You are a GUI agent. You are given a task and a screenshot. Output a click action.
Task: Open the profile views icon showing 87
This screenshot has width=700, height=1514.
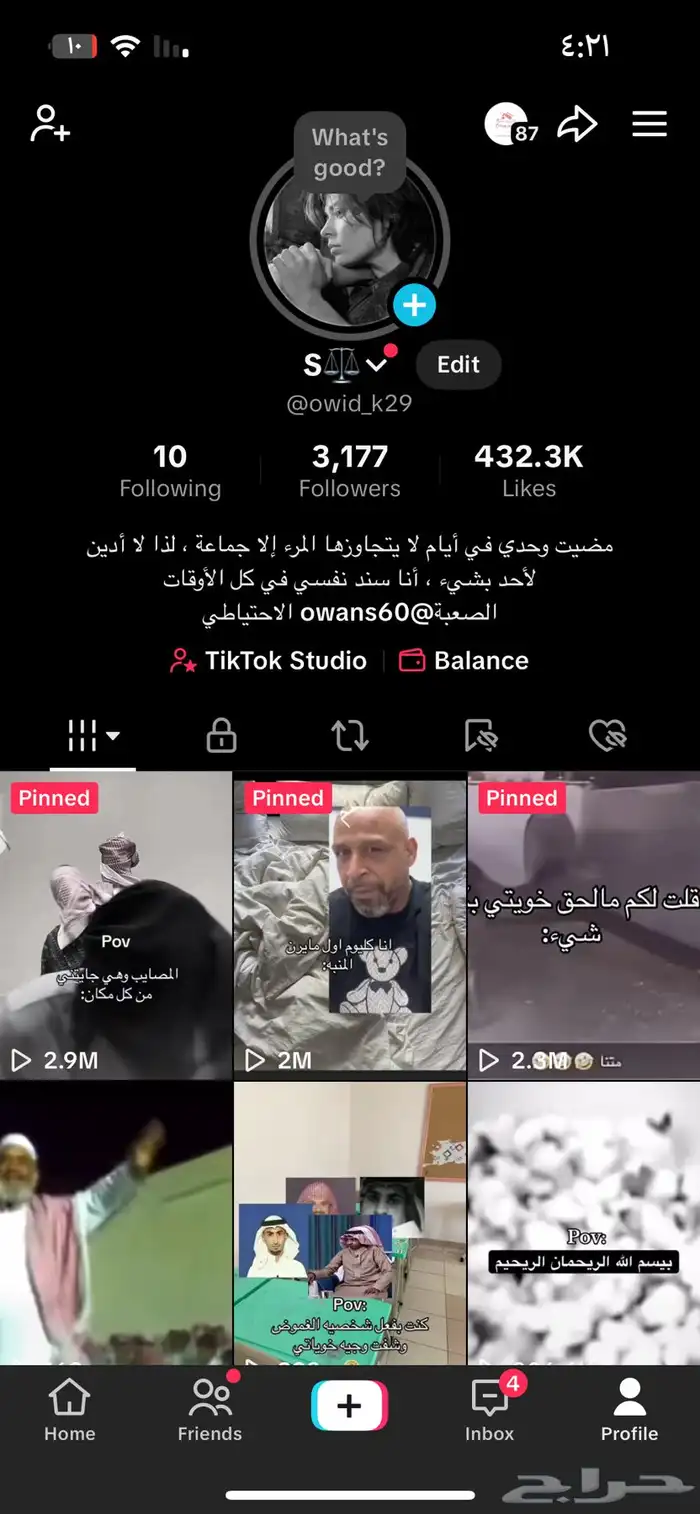tap(508, 124)
